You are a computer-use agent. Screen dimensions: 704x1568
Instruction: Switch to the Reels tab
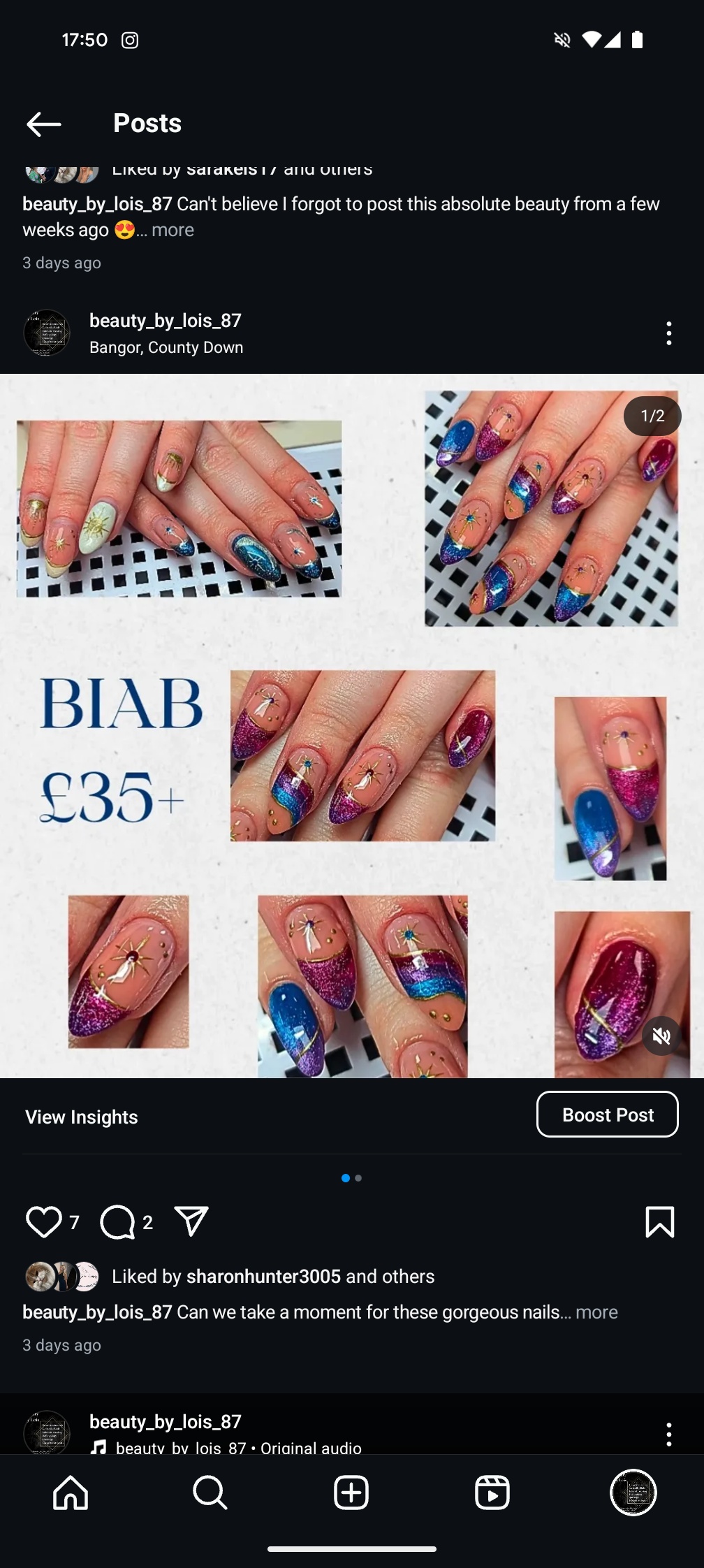click(492, 1493)
